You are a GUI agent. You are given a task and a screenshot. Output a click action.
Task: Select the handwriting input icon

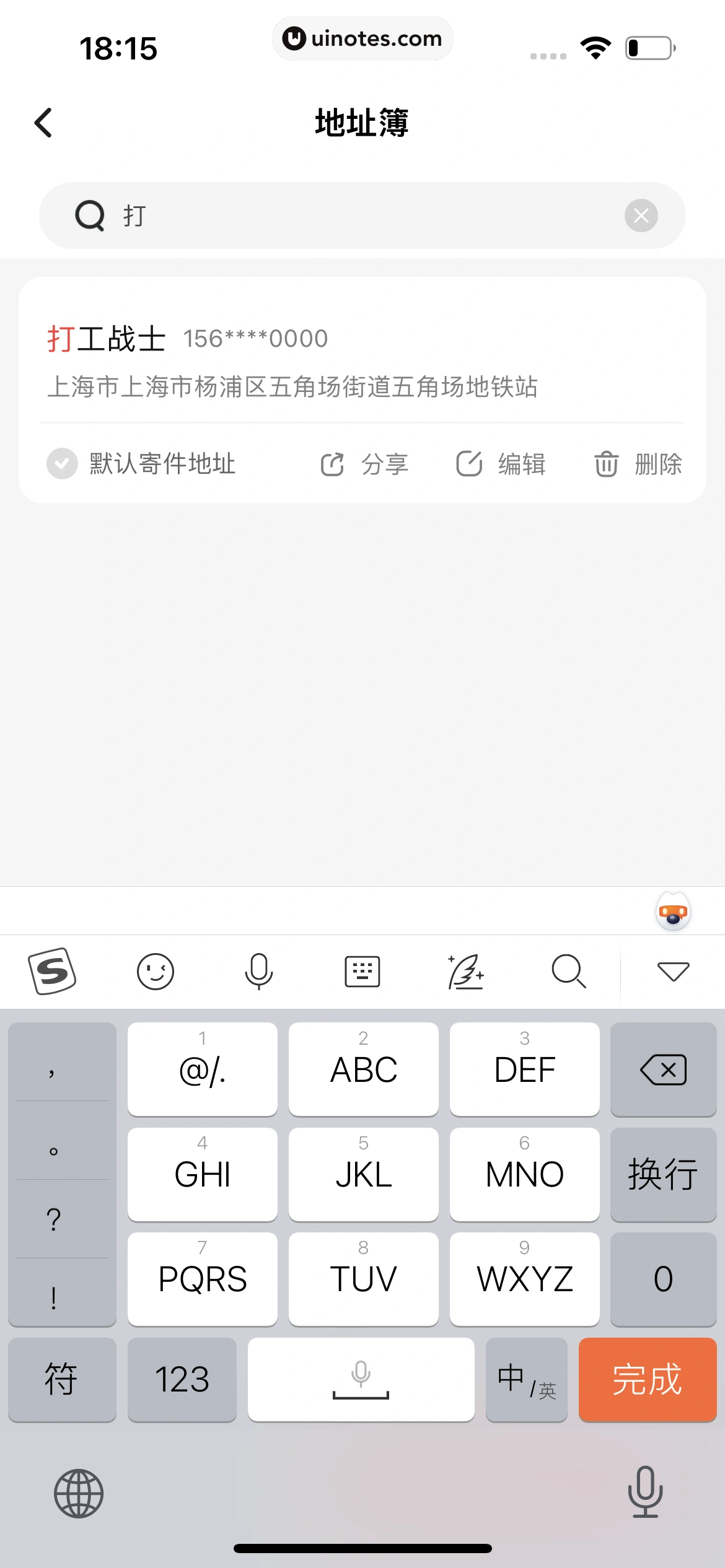[465, 971]
